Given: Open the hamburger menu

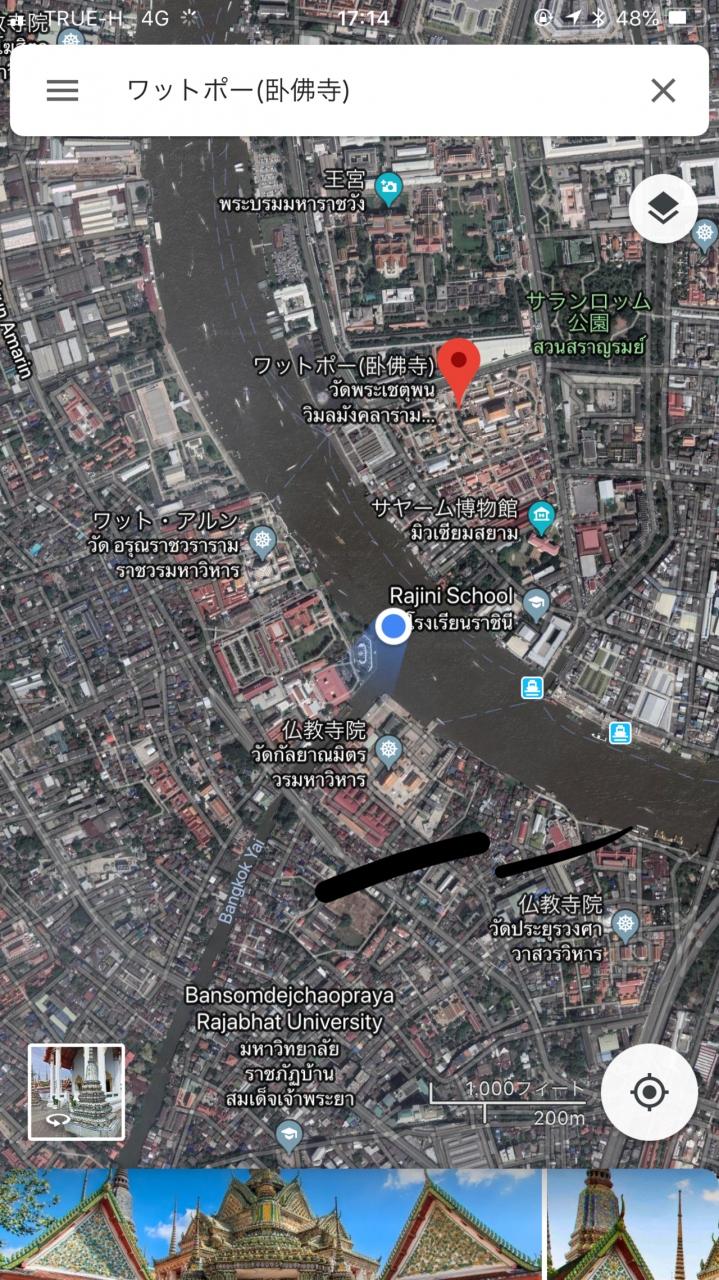Looking at the screenshot, I should 62,91.
